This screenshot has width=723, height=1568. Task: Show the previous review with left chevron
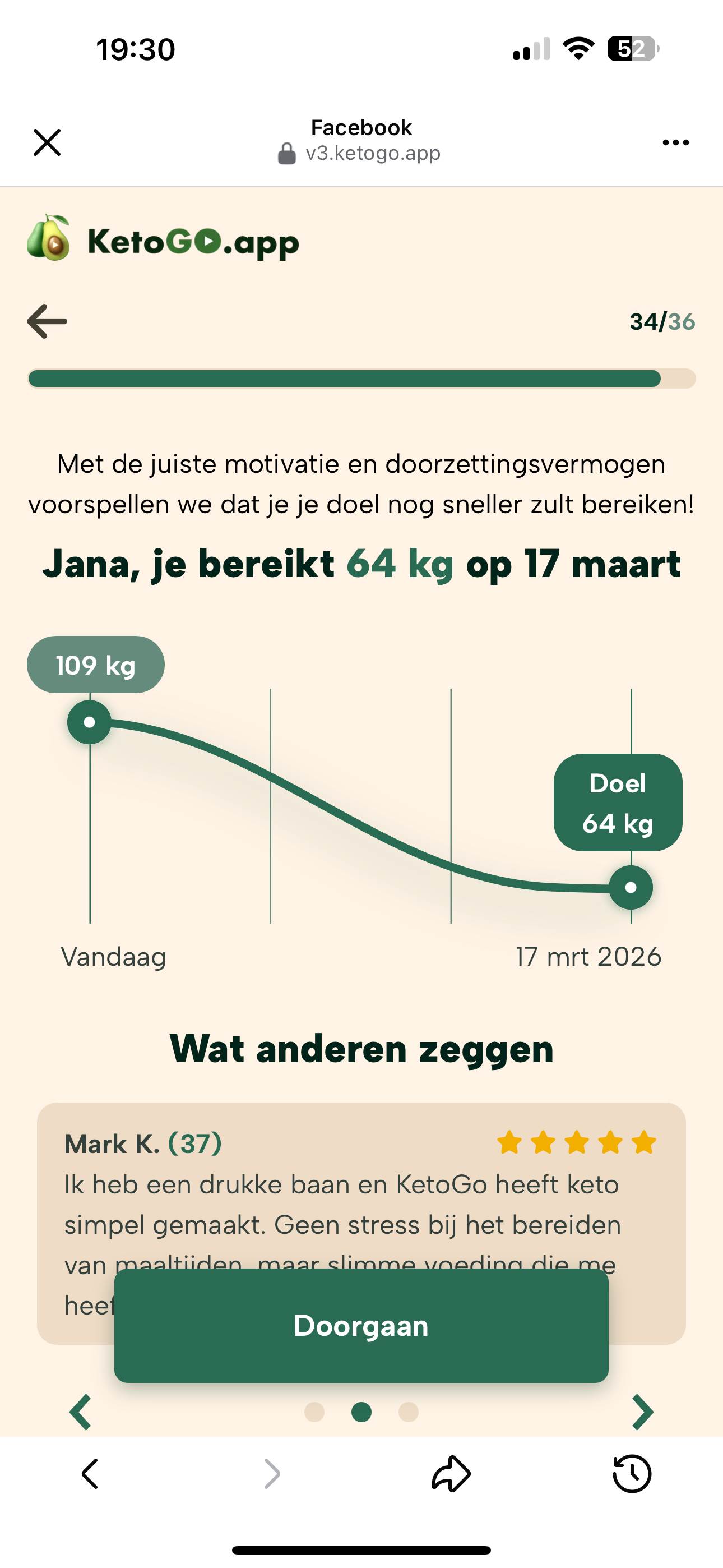point(81,1412)
